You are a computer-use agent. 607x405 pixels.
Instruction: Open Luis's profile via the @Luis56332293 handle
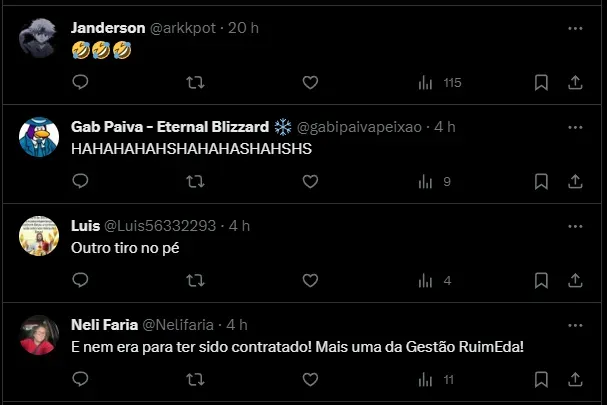pos(160,226)
